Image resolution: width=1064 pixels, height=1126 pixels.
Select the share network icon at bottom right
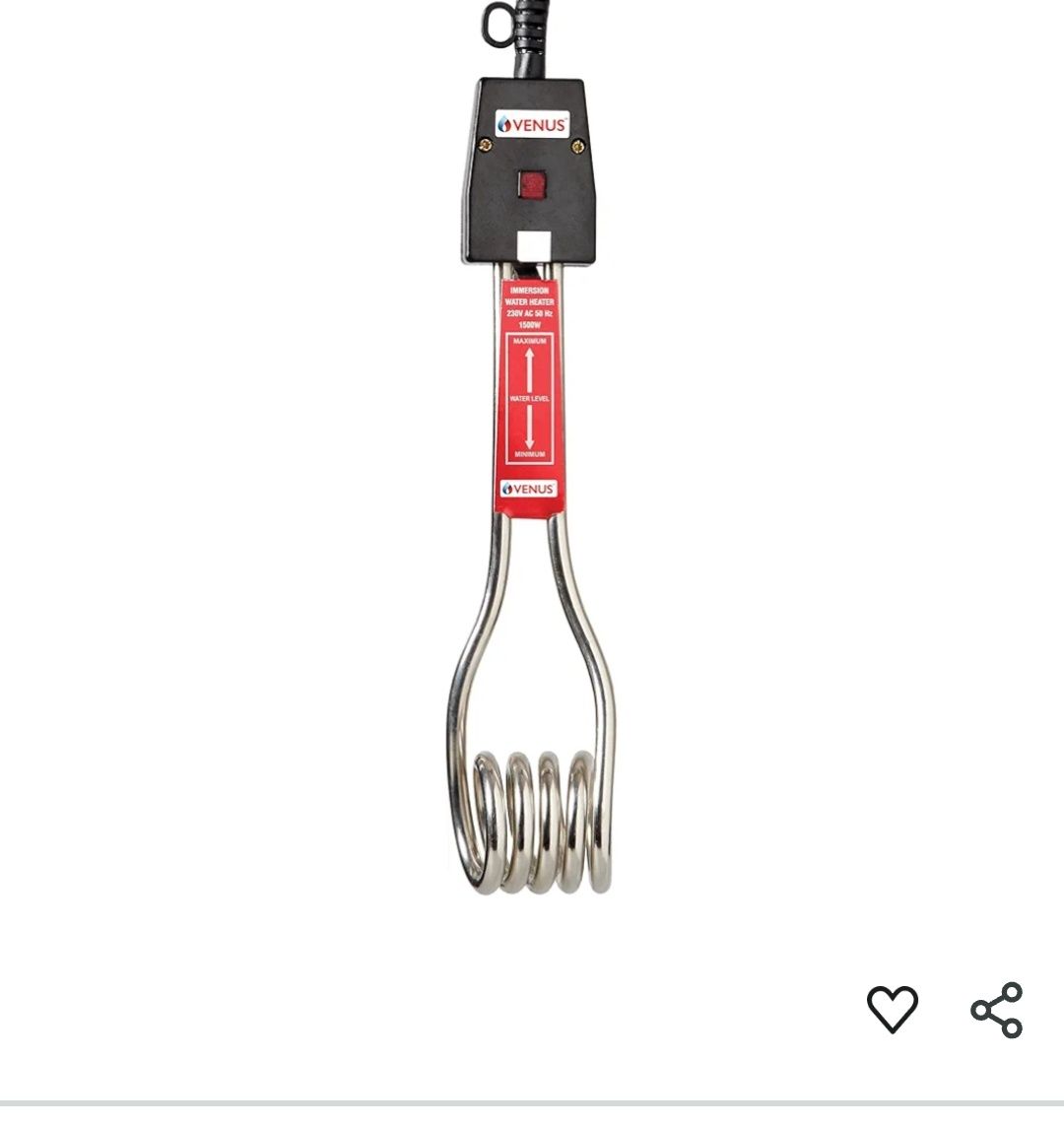[x=996, y=1008]
